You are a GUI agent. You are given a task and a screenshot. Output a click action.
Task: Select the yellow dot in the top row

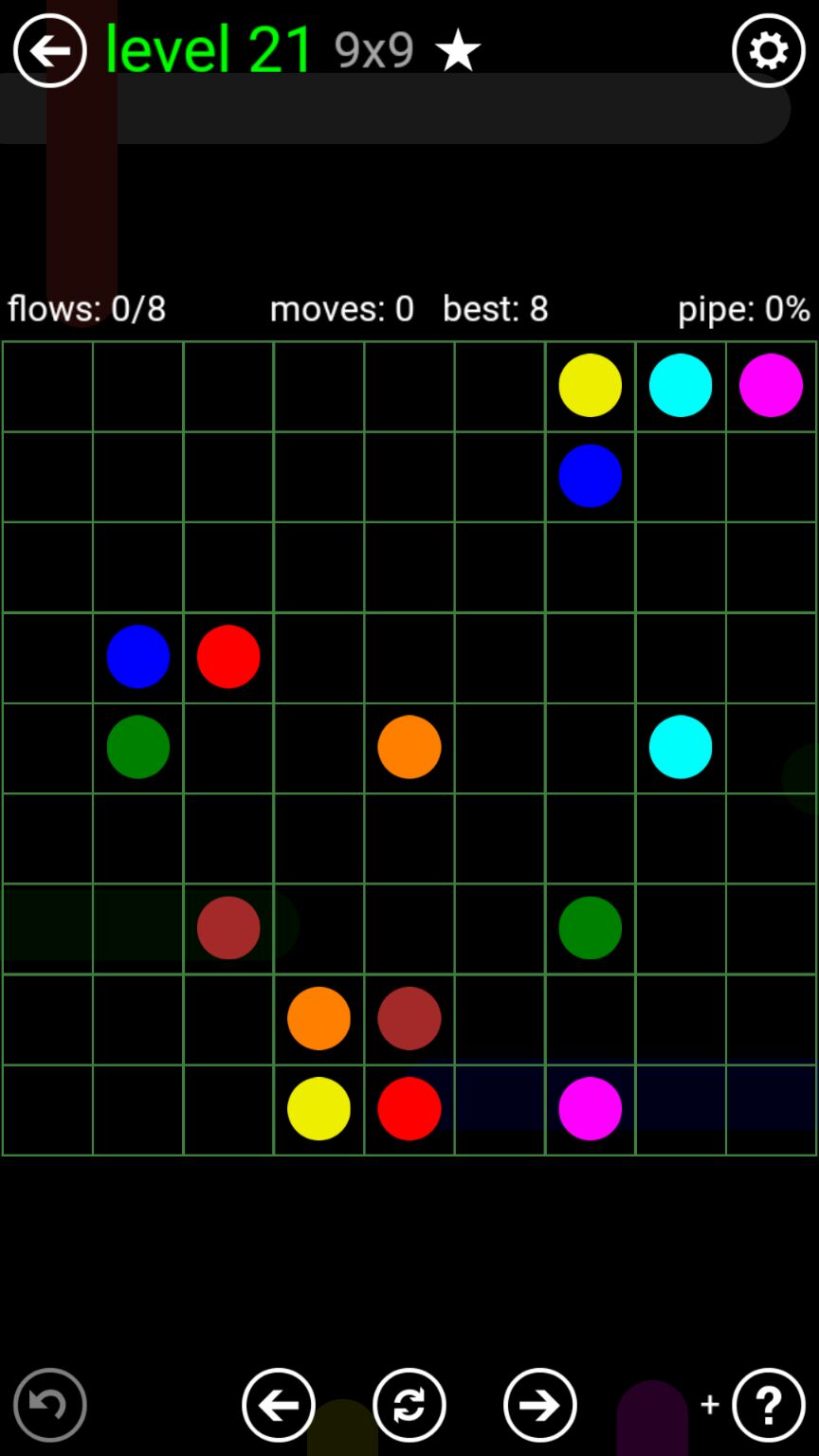point(590,385)
